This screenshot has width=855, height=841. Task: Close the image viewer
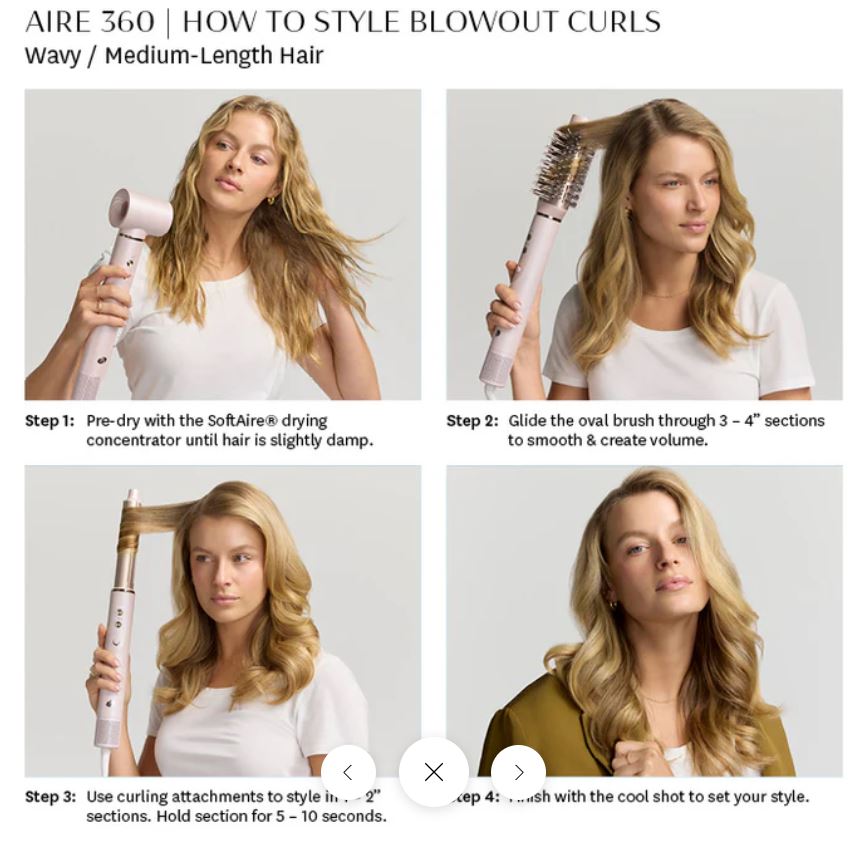pos(433,772)
